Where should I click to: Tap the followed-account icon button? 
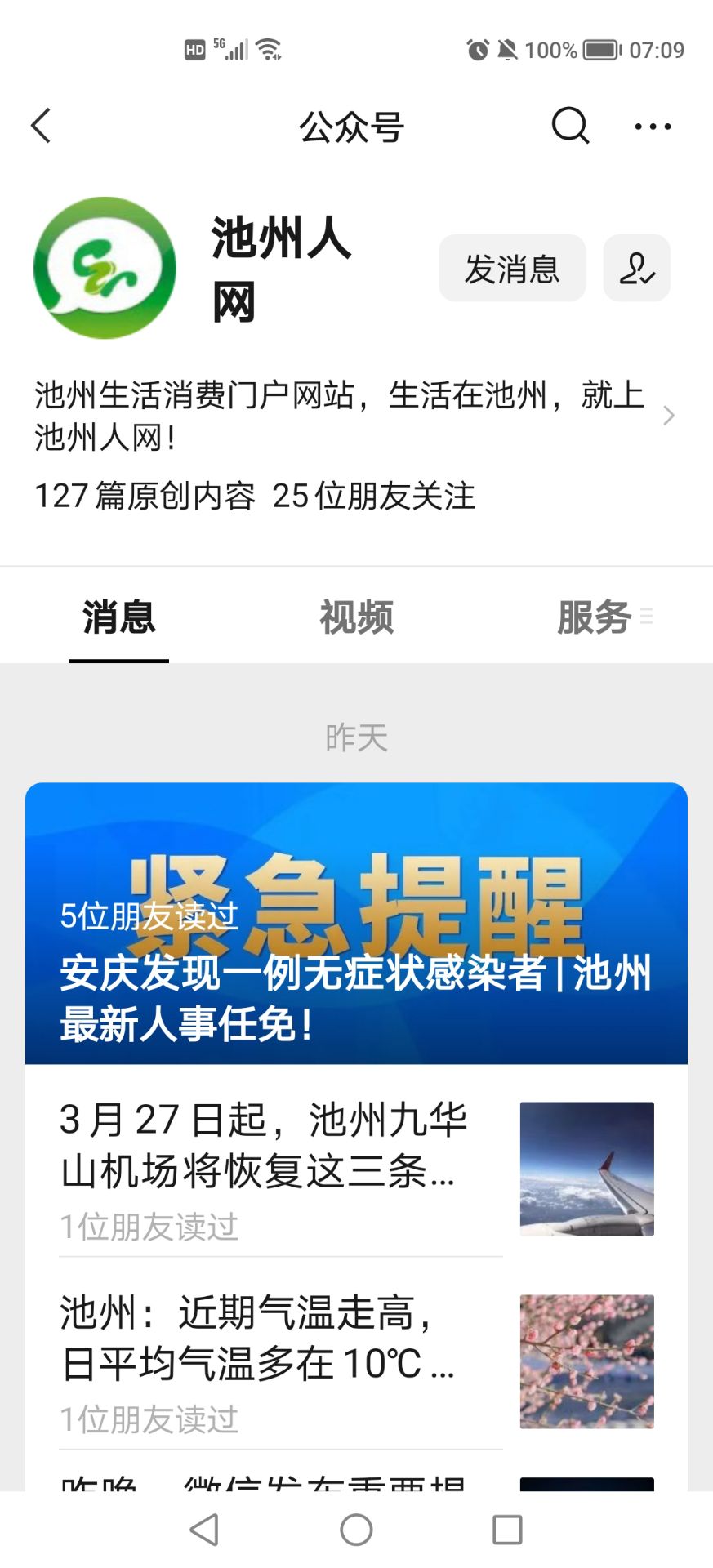tap(637, 269)
